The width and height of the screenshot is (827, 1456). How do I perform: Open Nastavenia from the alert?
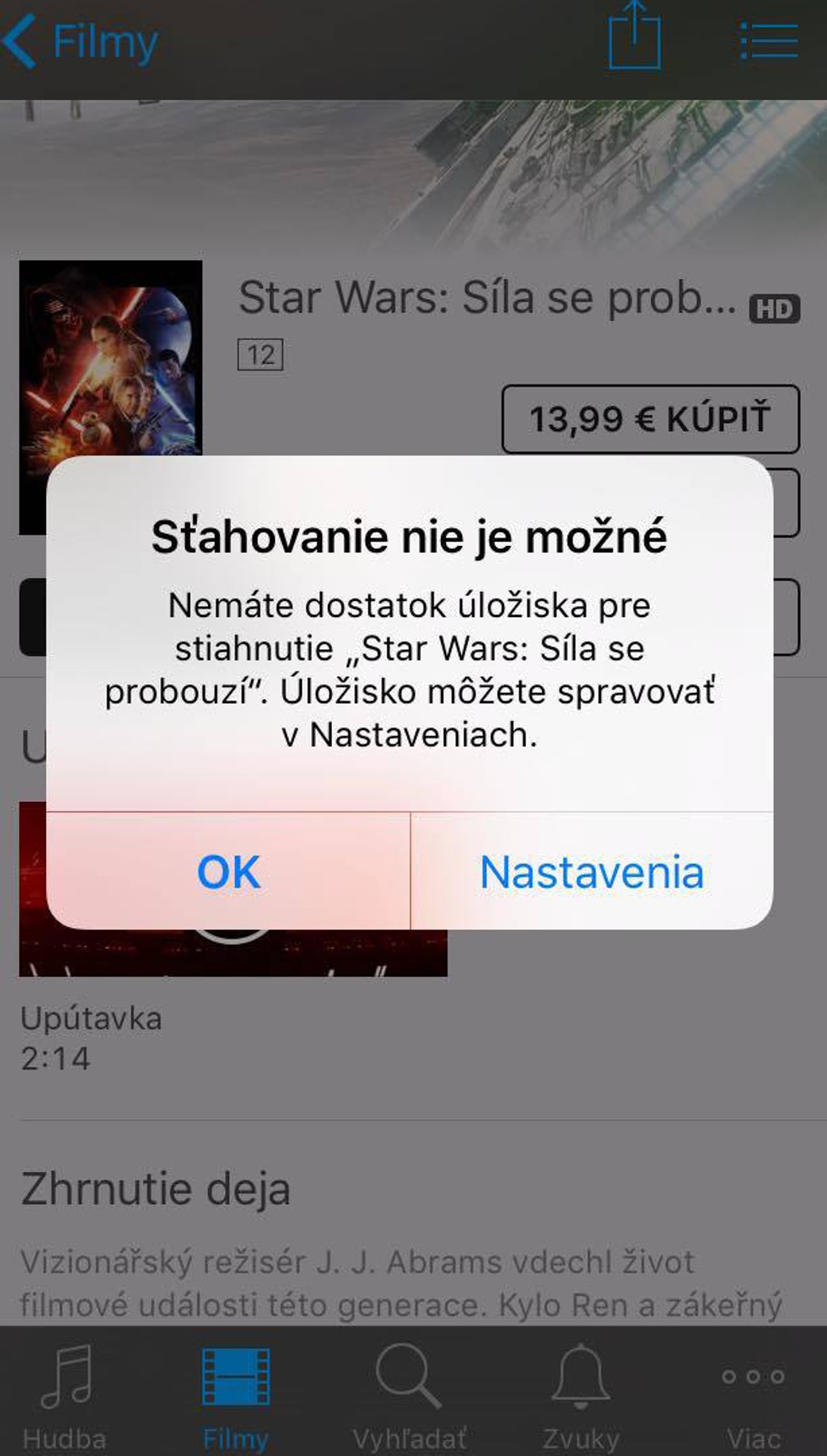591,871
